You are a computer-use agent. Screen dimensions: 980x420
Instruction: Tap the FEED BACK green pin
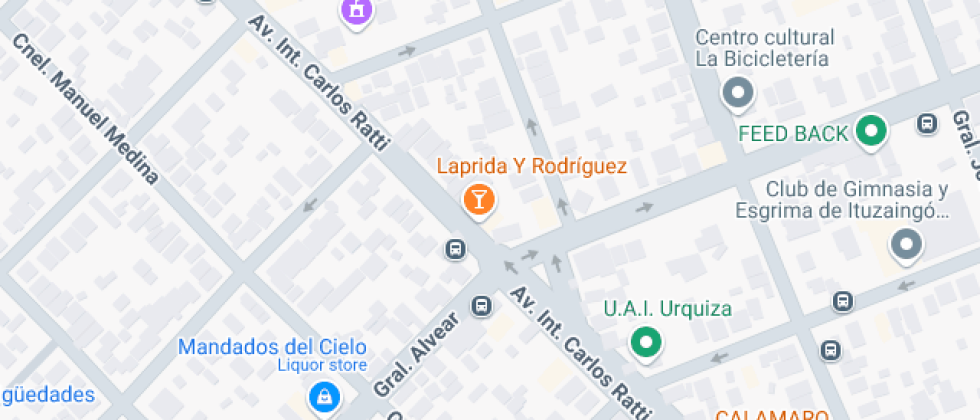(x=873, y=132)
